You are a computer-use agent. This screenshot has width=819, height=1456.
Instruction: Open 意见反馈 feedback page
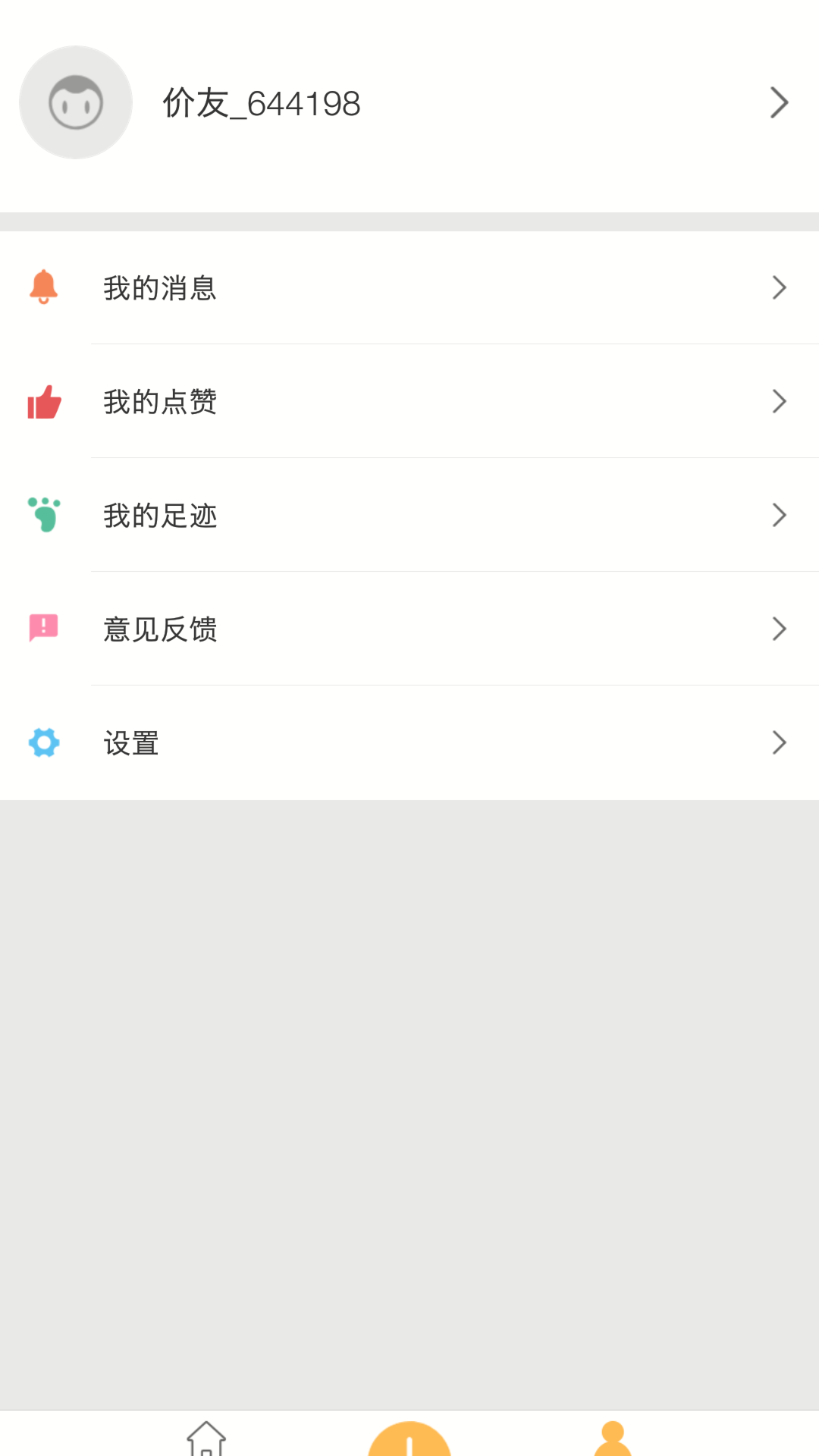tap(409, 629)
